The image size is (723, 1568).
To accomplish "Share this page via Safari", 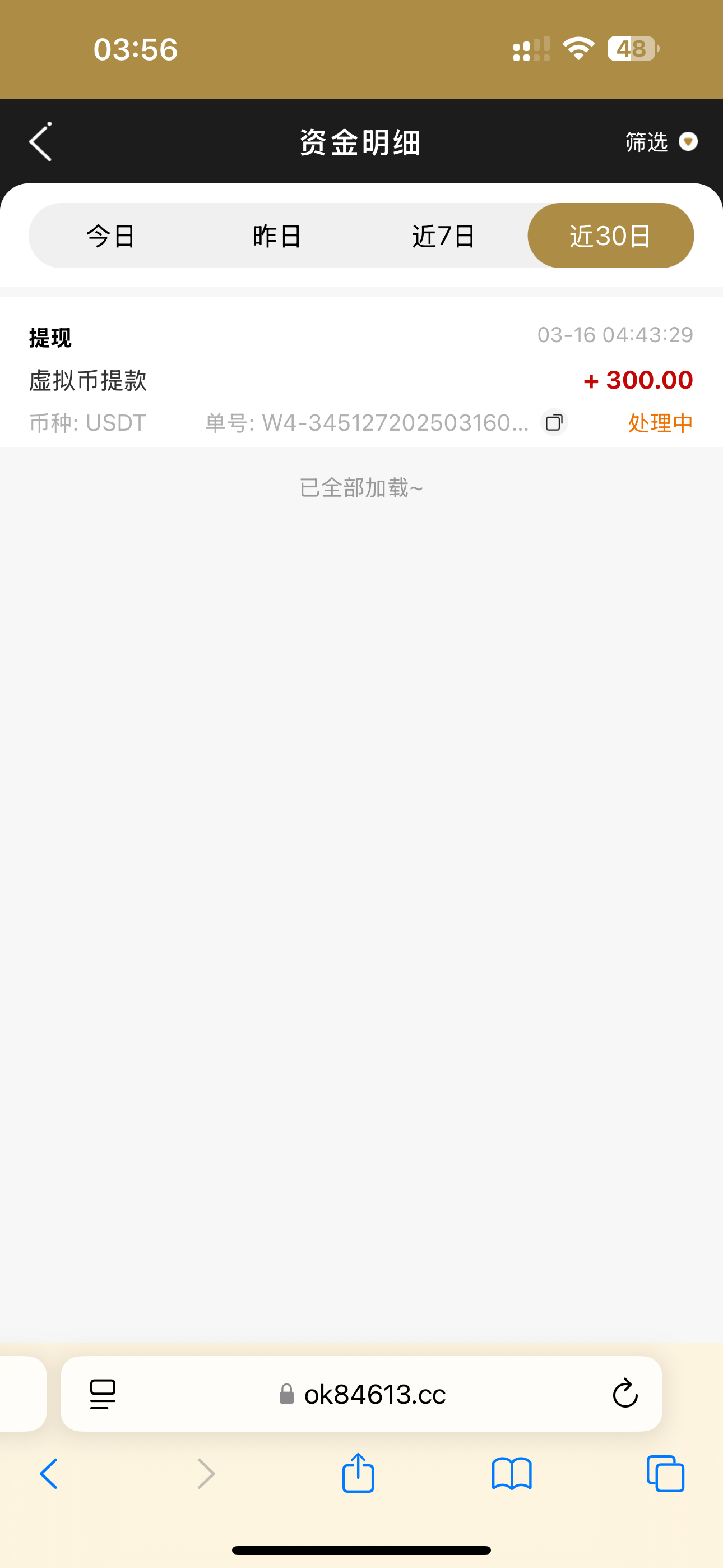I will tap(358, 1474).
